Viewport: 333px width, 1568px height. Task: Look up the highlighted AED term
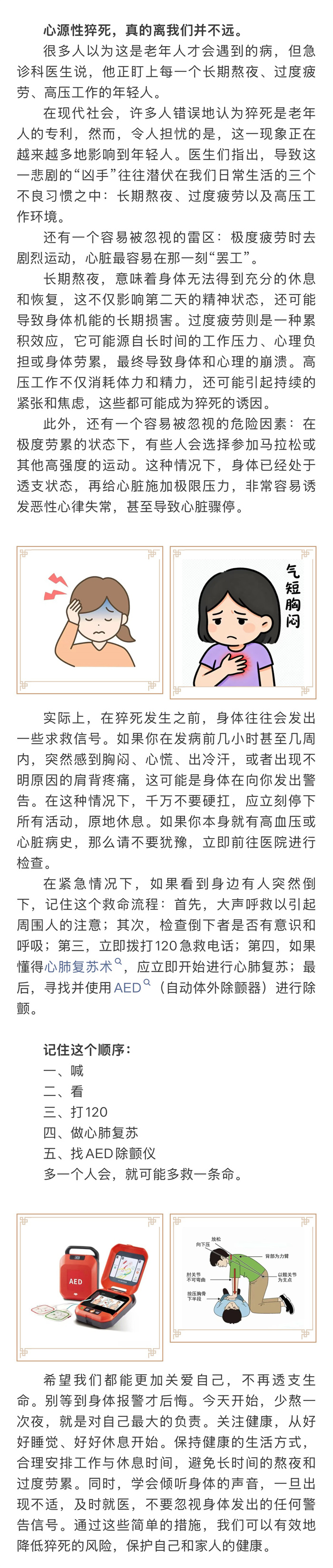pyautogui.click(x=128, y=986)
